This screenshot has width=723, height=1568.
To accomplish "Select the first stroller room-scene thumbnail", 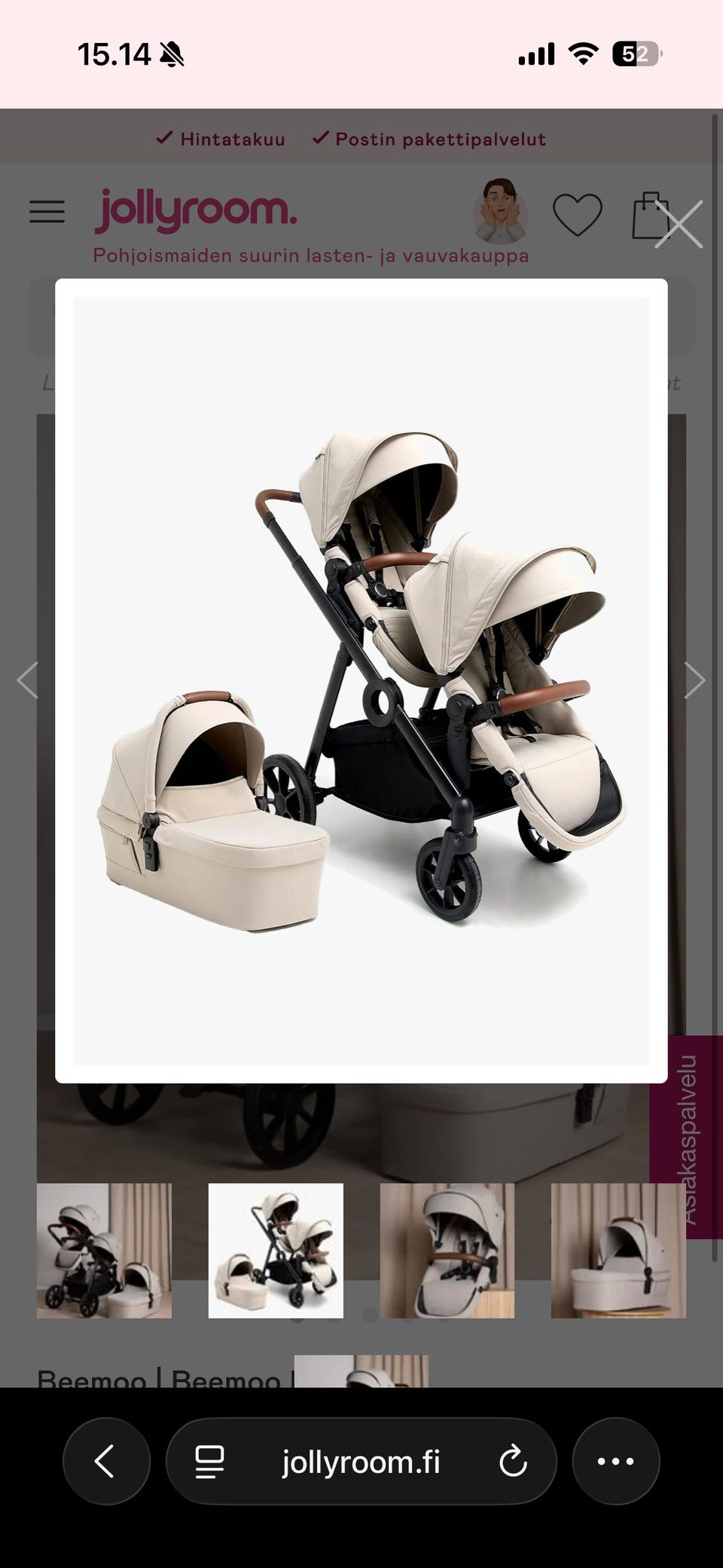I will tap(104, 1251).
